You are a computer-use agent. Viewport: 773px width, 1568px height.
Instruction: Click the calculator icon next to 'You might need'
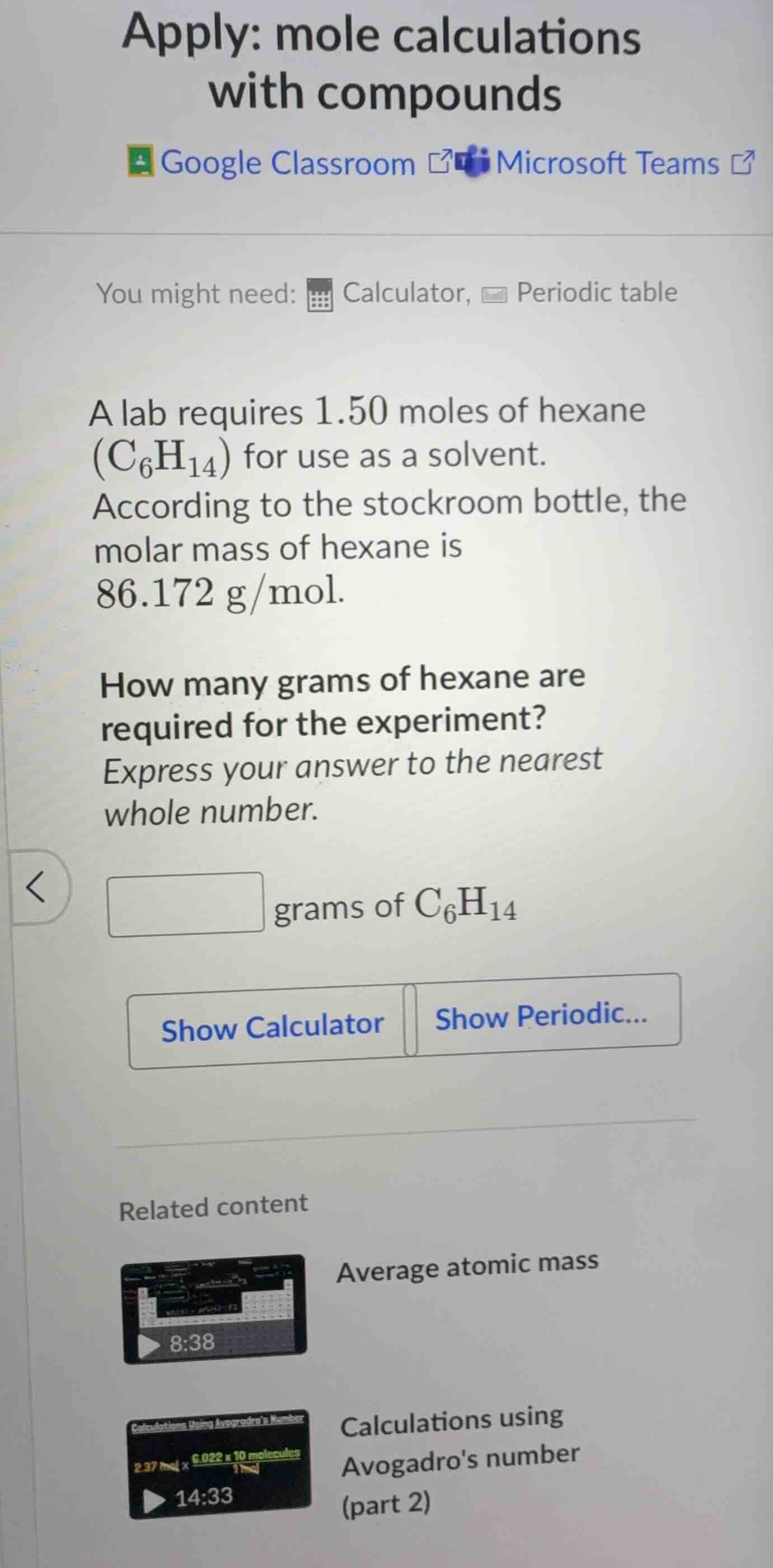click(x=321, y=294)
